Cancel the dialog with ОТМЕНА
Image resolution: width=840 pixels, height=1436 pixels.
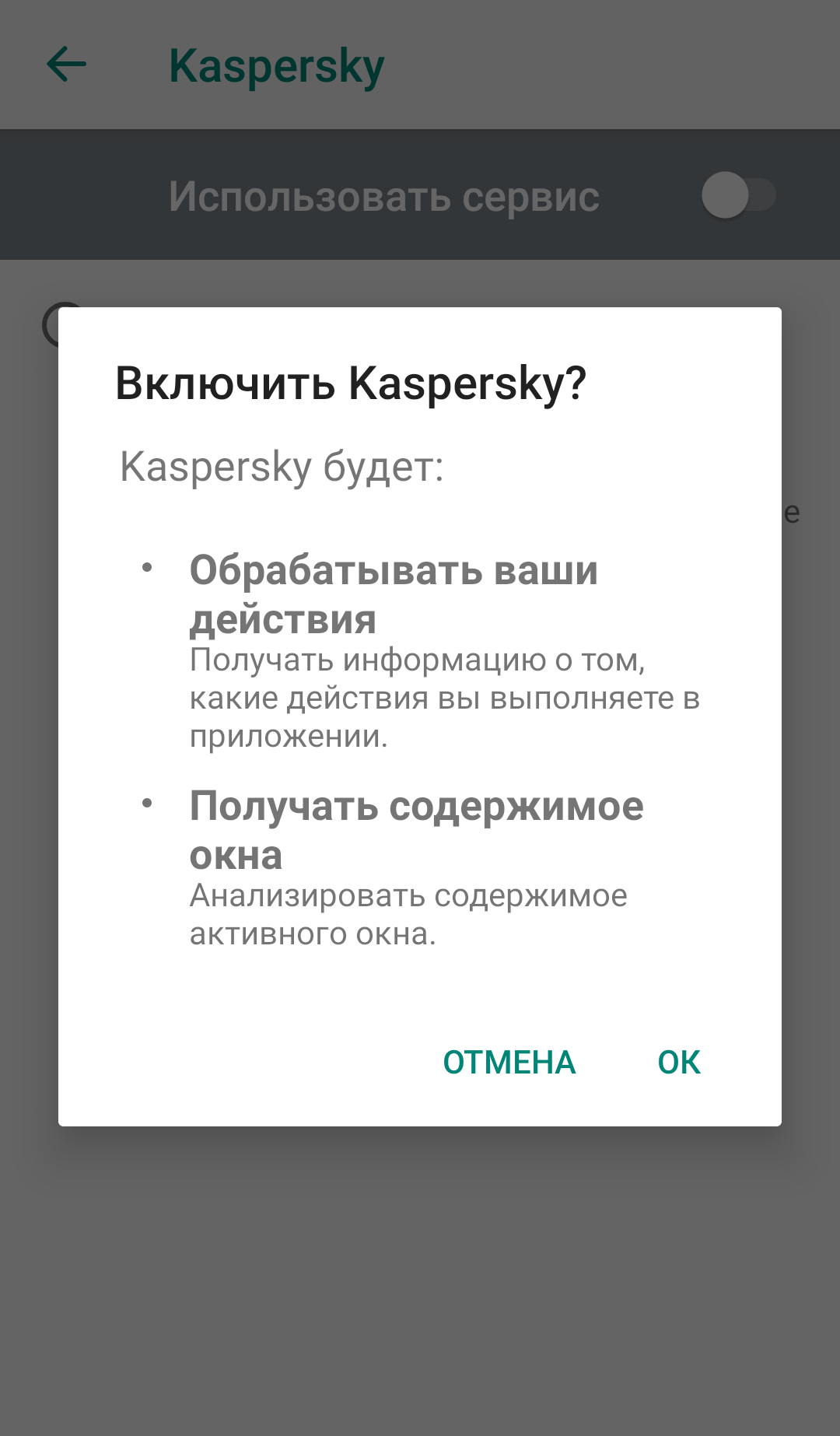pyautogui.click(x=509, y=1063)
